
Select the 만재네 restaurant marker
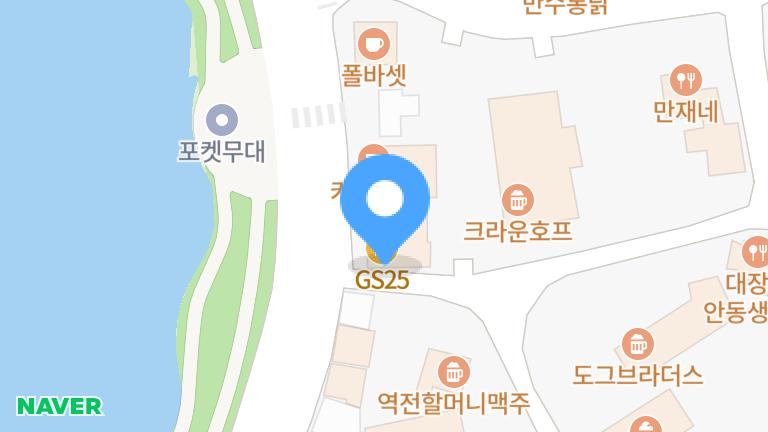(686, 79)
